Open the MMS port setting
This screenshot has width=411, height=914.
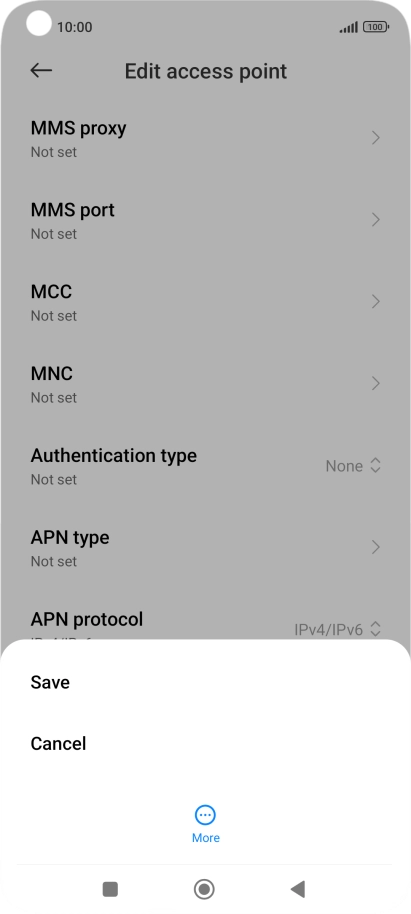point(205,220)
